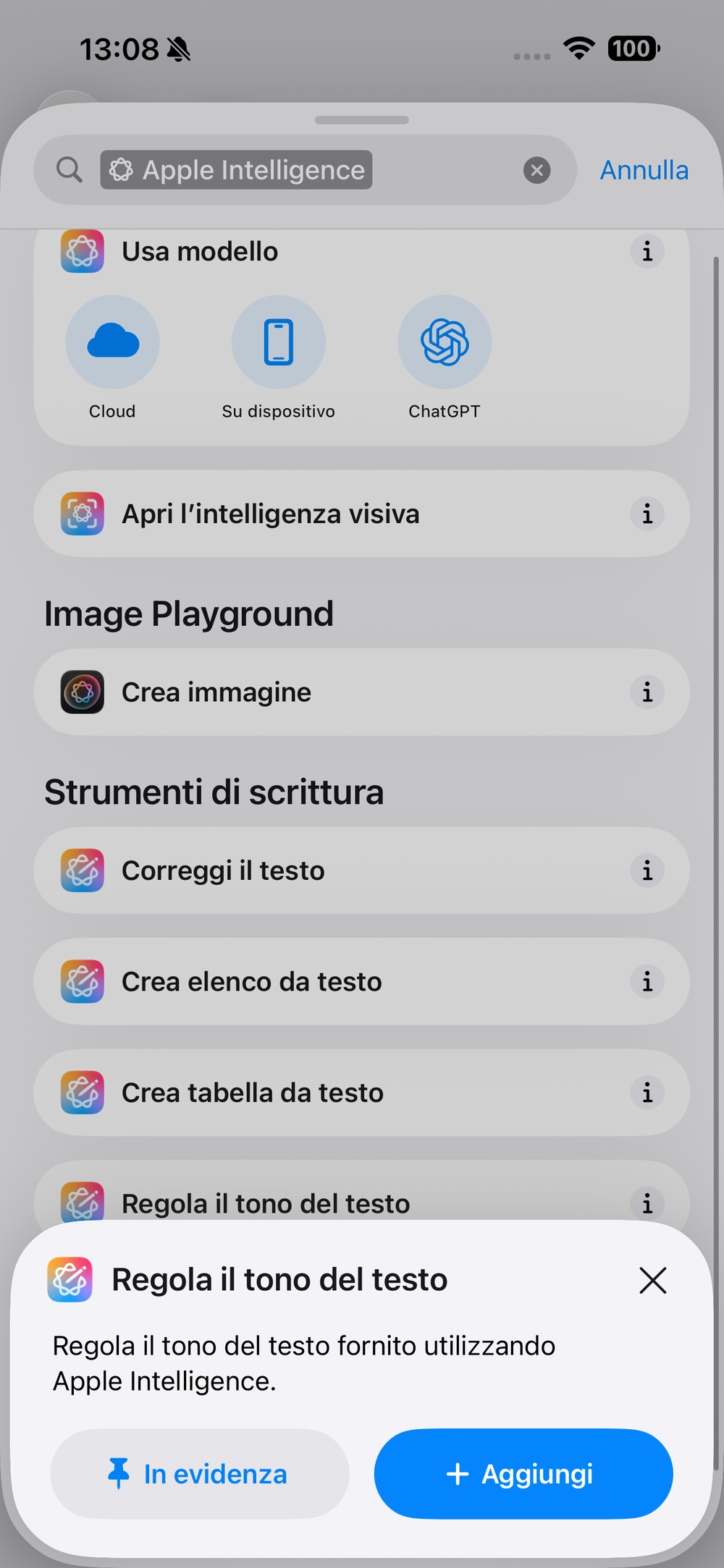Viewport: 724px width, 1568px height.
Task: Add the Crea immagine action
Action: [x=361, y=692]
